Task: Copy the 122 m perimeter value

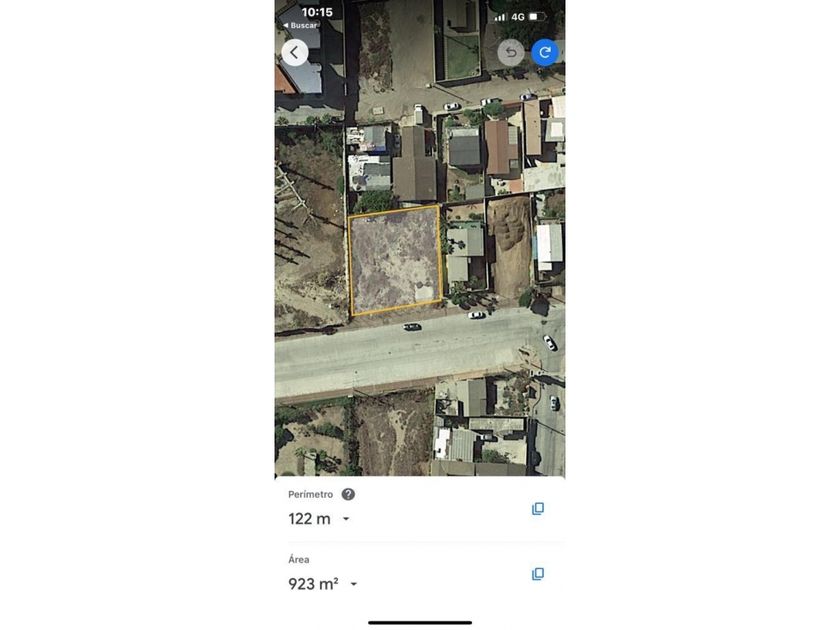Action: [x=538, y=509]
